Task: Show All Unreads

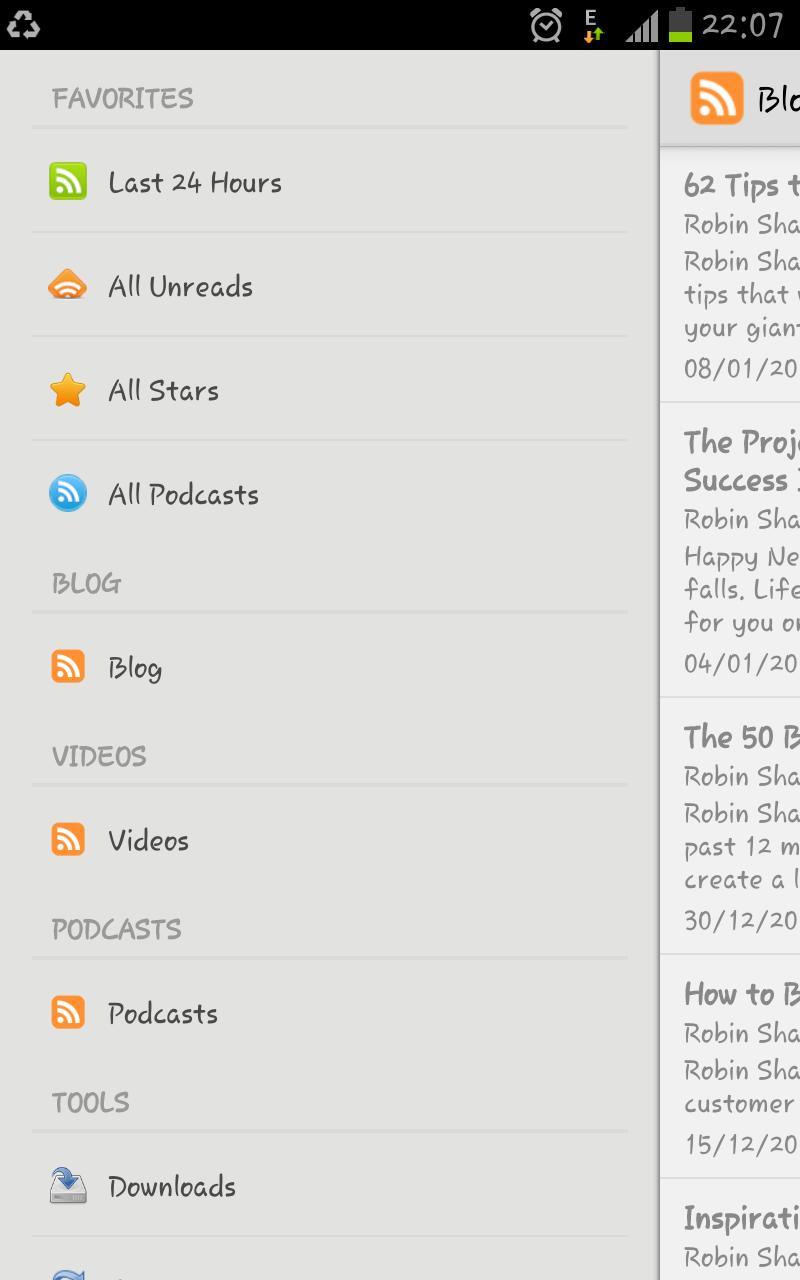Action: (180, 287)
